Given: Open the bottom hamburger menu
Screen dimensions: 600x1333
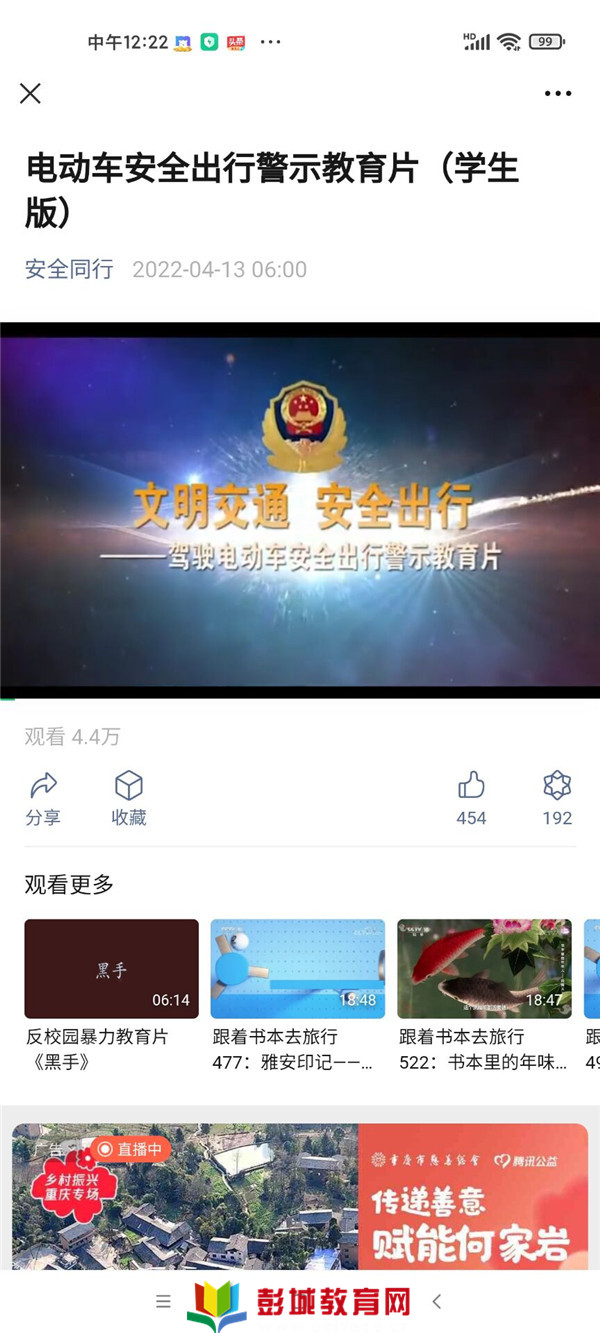Looking at the screenshot, I should (x=163, y=1301).
